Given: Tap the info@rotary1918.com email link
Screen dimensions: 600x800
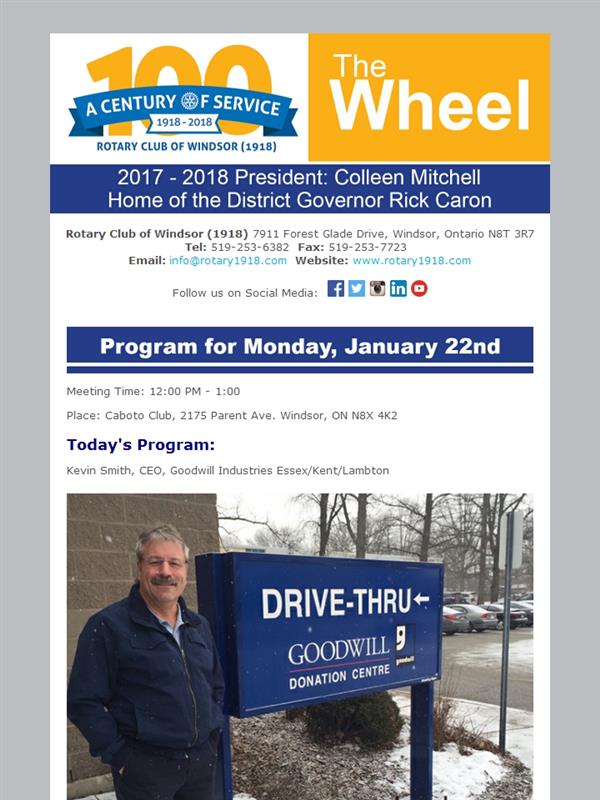Looking at the screenshot, I should (228, 261).
